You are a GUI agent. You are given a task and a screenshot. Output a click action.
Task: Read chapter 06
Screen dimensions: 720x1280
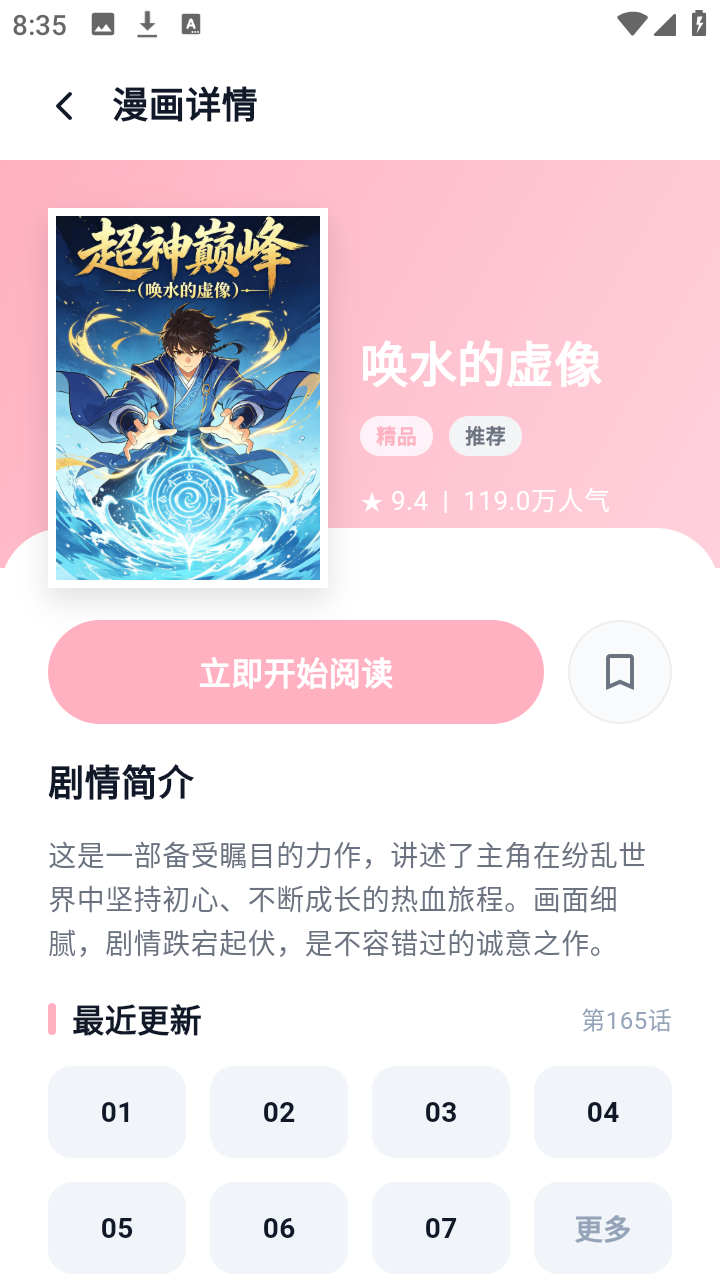279,1228
